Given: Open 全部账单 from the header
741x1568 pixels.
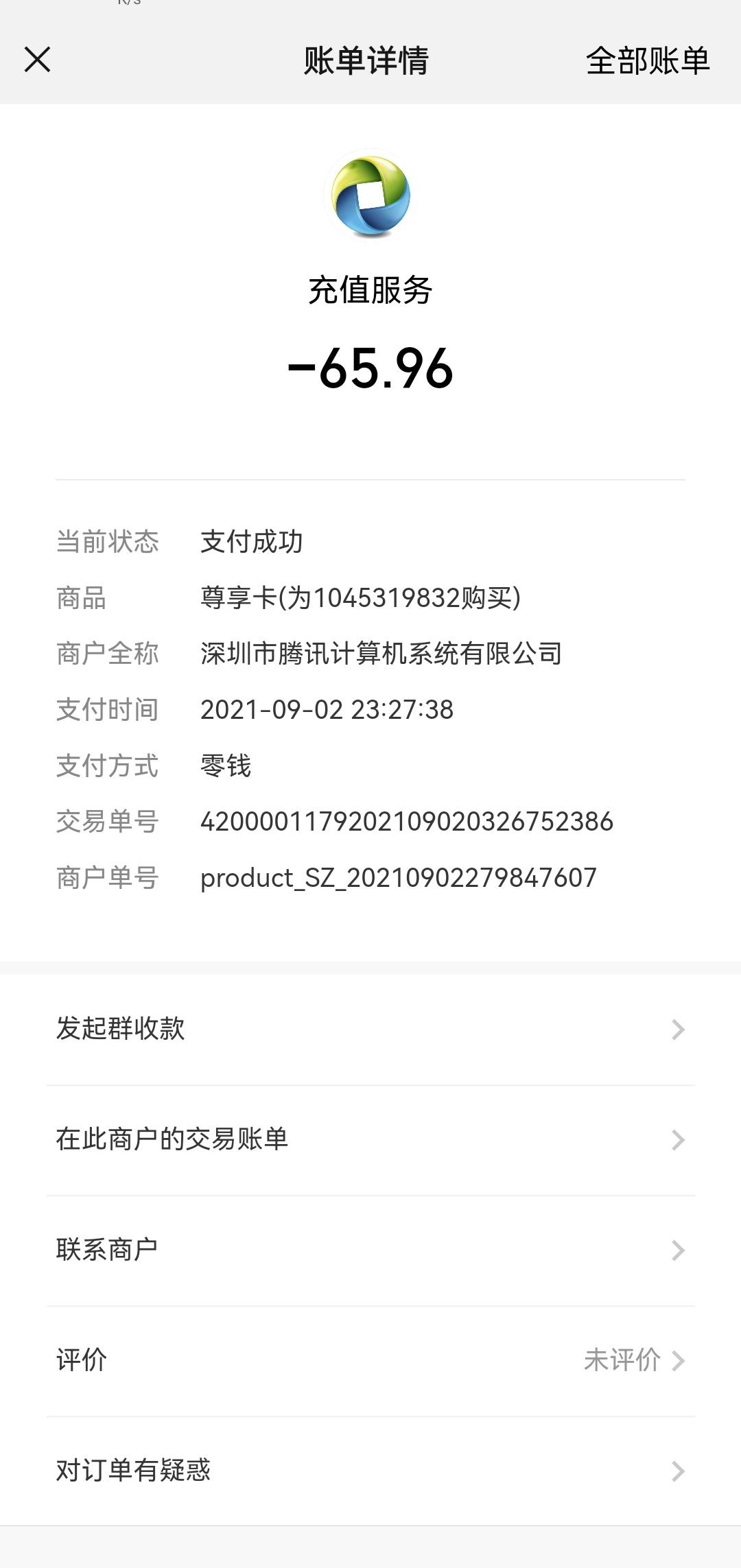Looking at the screenshot, I should (648, 60).
